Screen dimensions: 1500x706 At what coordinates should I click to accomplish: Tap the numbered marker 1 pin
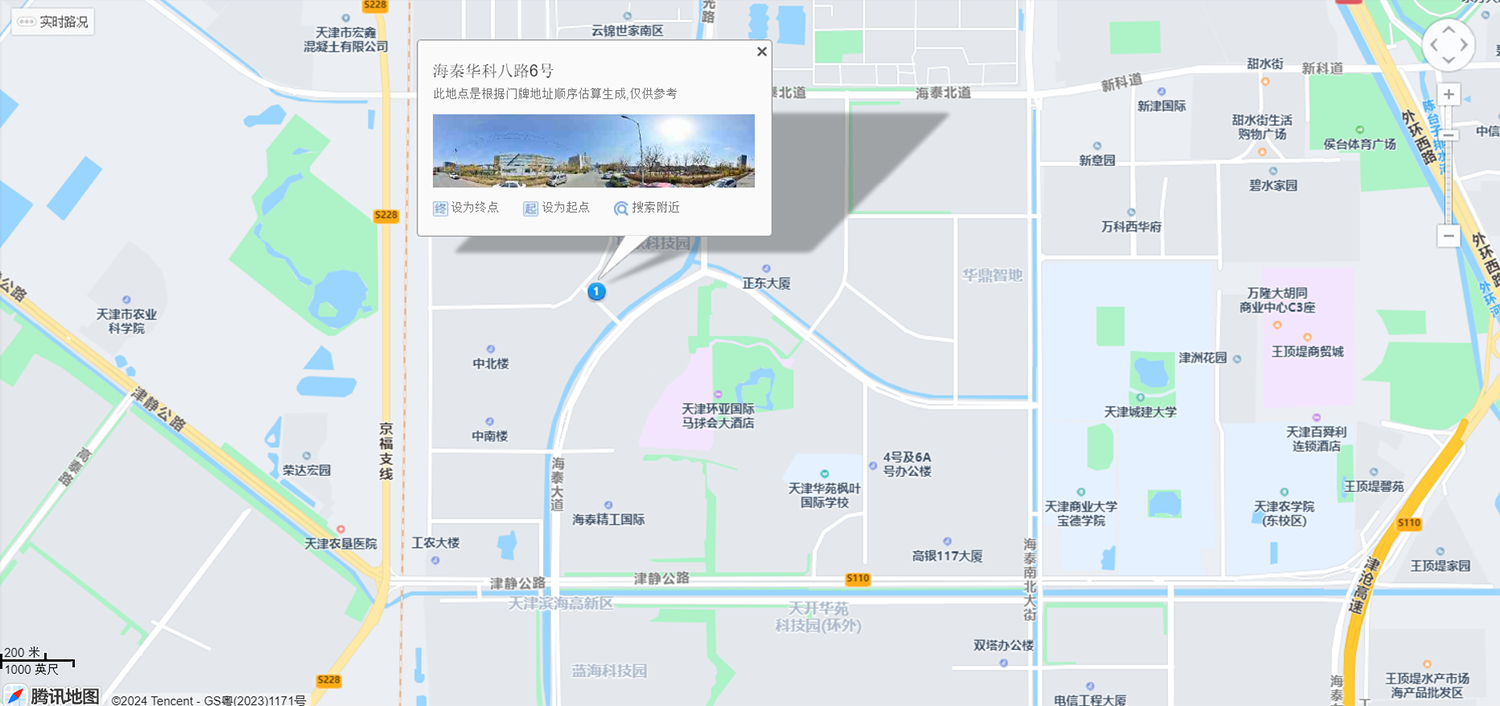(x=596, y=292)
